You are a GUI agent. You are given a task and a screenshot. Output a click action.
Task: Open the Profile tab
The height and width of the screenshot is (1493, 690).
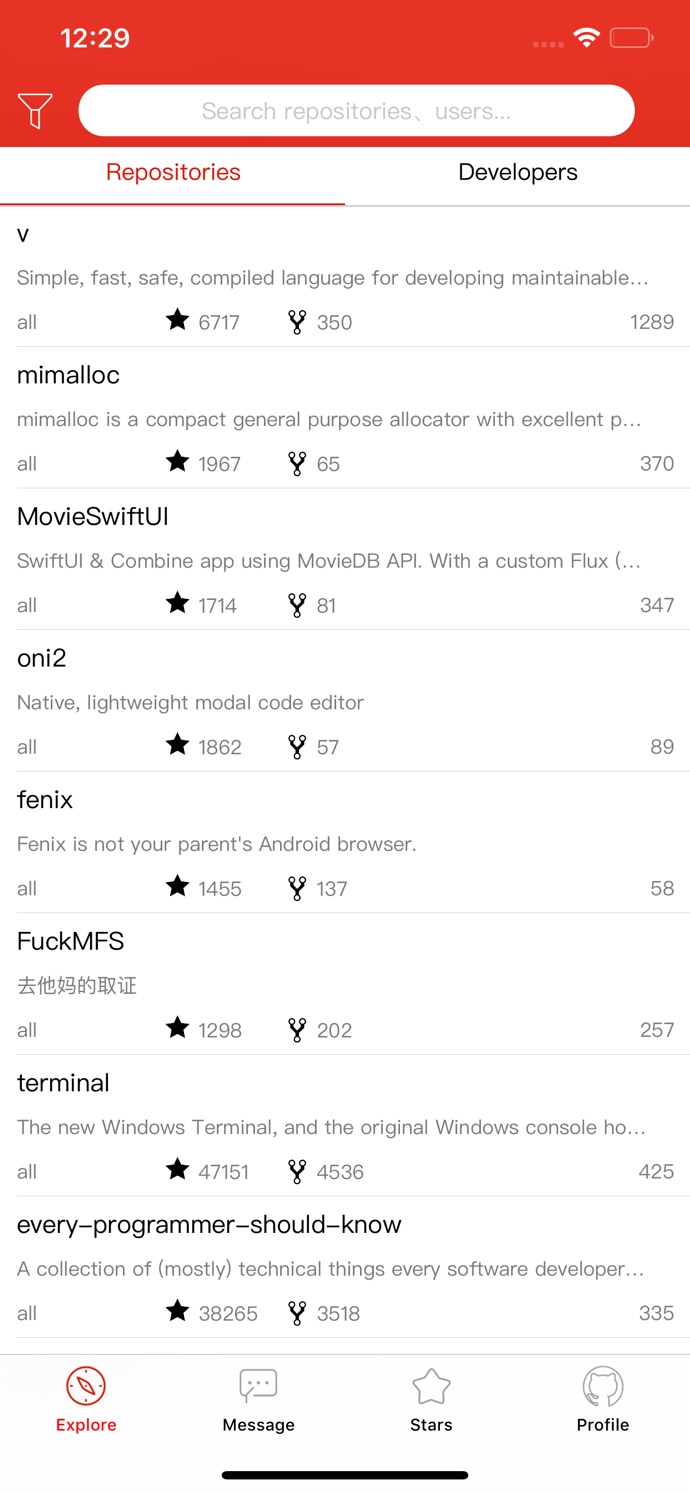(603, 1401)
